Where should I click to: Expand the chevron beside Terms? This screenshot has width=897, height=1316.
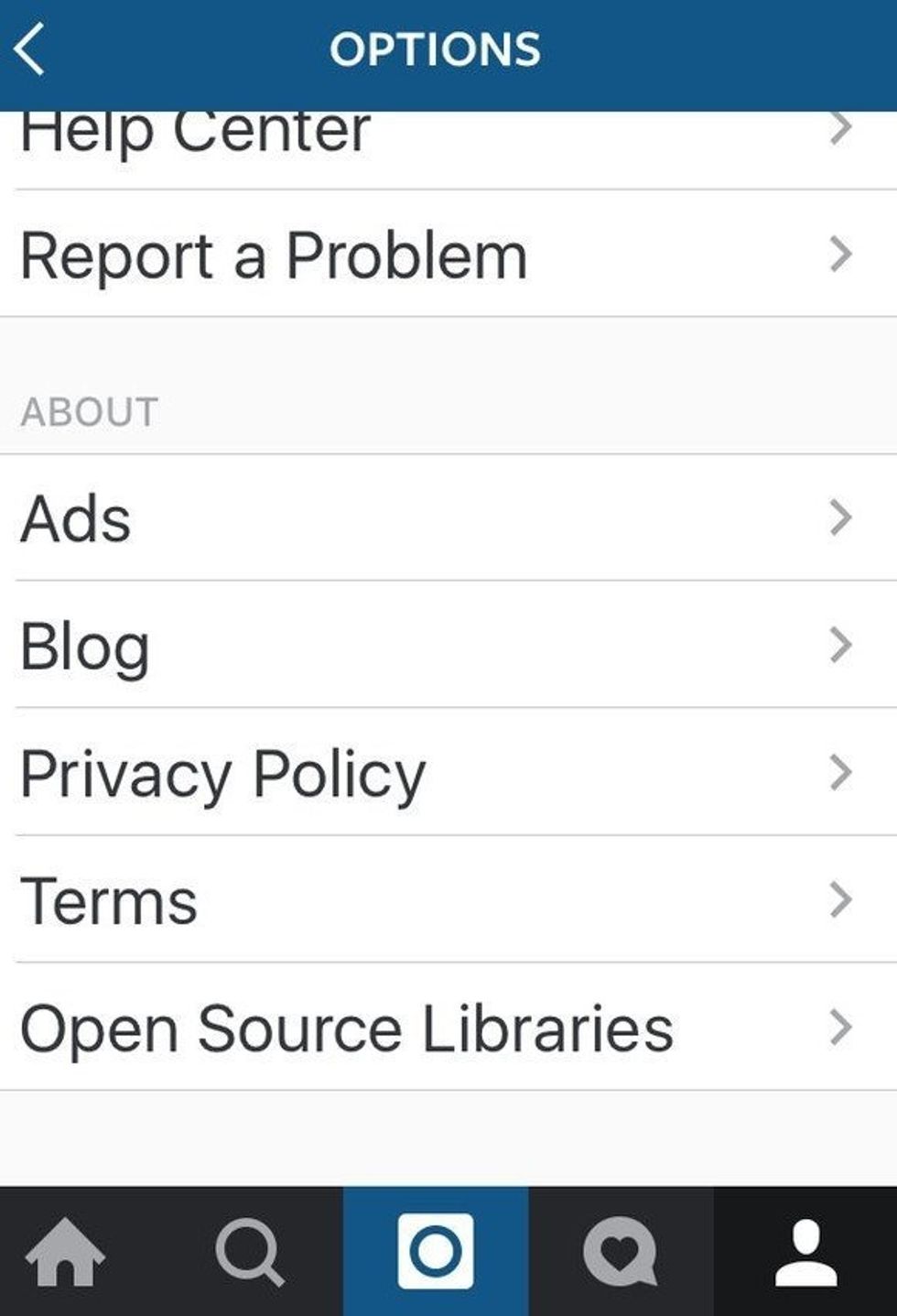[838, 899]
